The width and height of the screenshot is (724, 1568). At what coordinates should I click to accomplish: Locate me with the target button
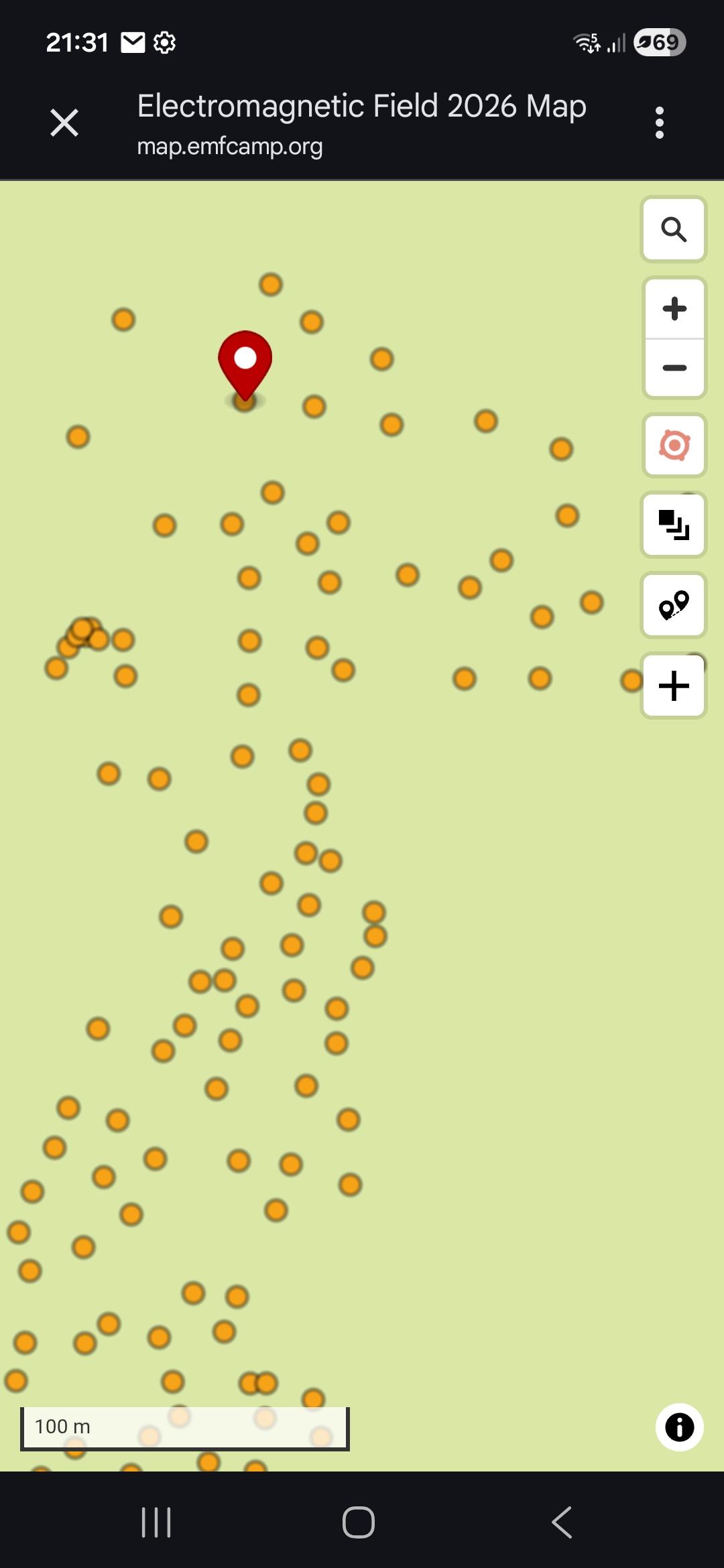click(x=674, y=445)
